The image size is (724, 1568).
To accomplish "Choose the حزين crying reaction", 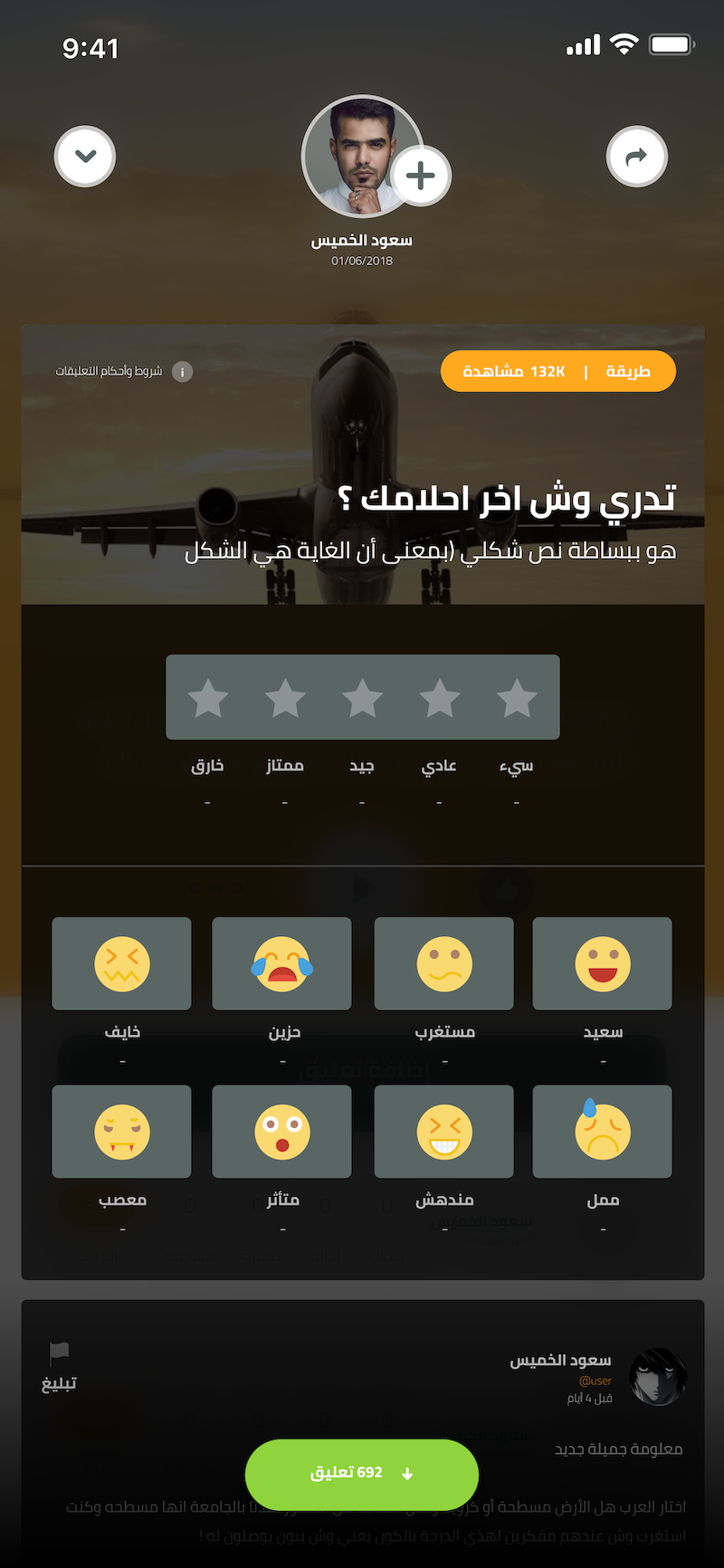I will click(281, 964).
